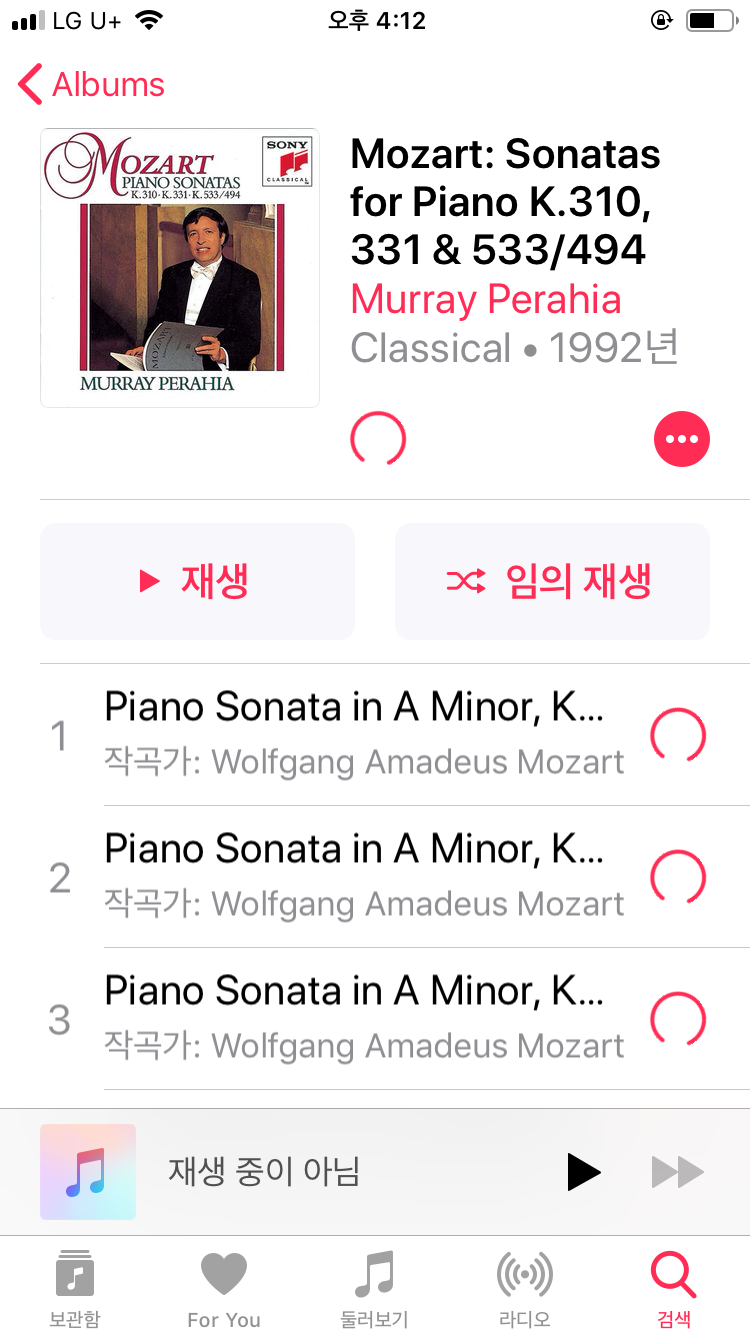Go back to Albums

[92, 85]
